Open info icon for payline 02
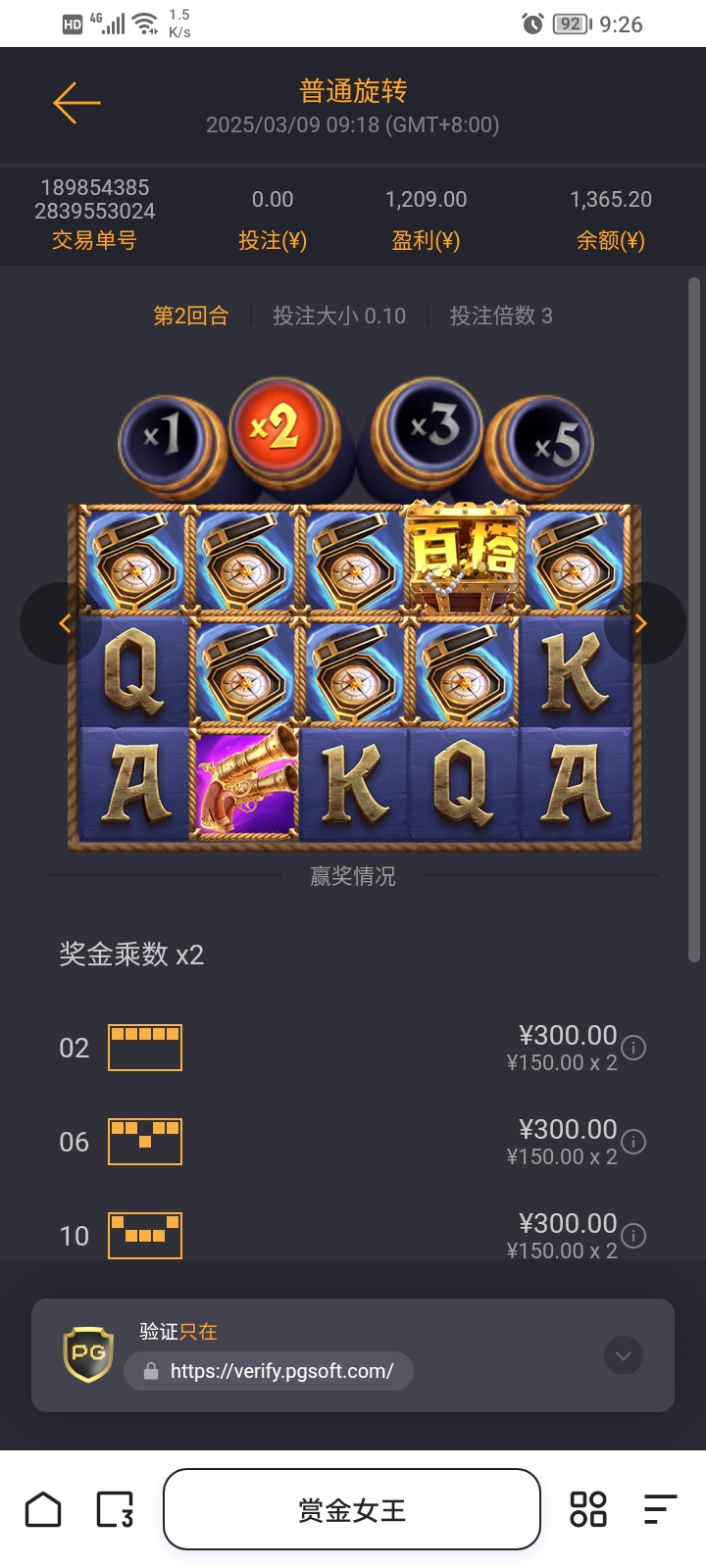Screen dimensions: 706x1568 pyautogui.click(x=634, y=1048)
